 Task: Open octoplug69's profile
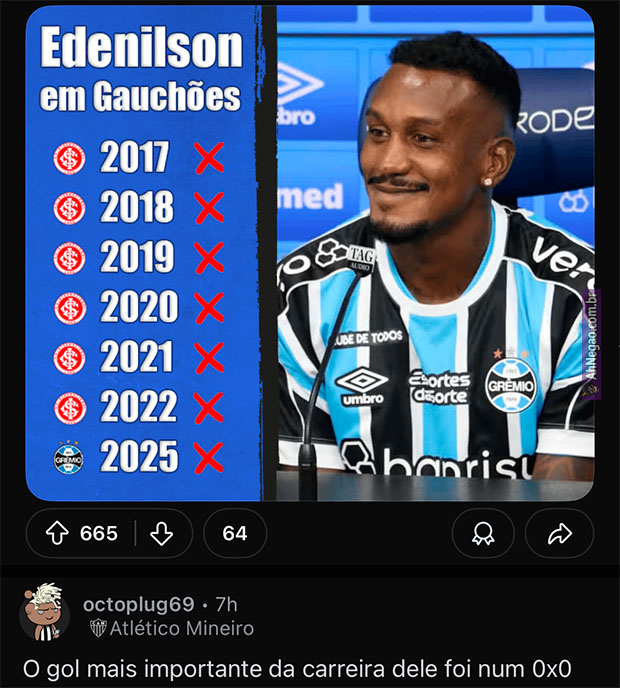pos(138,605)
